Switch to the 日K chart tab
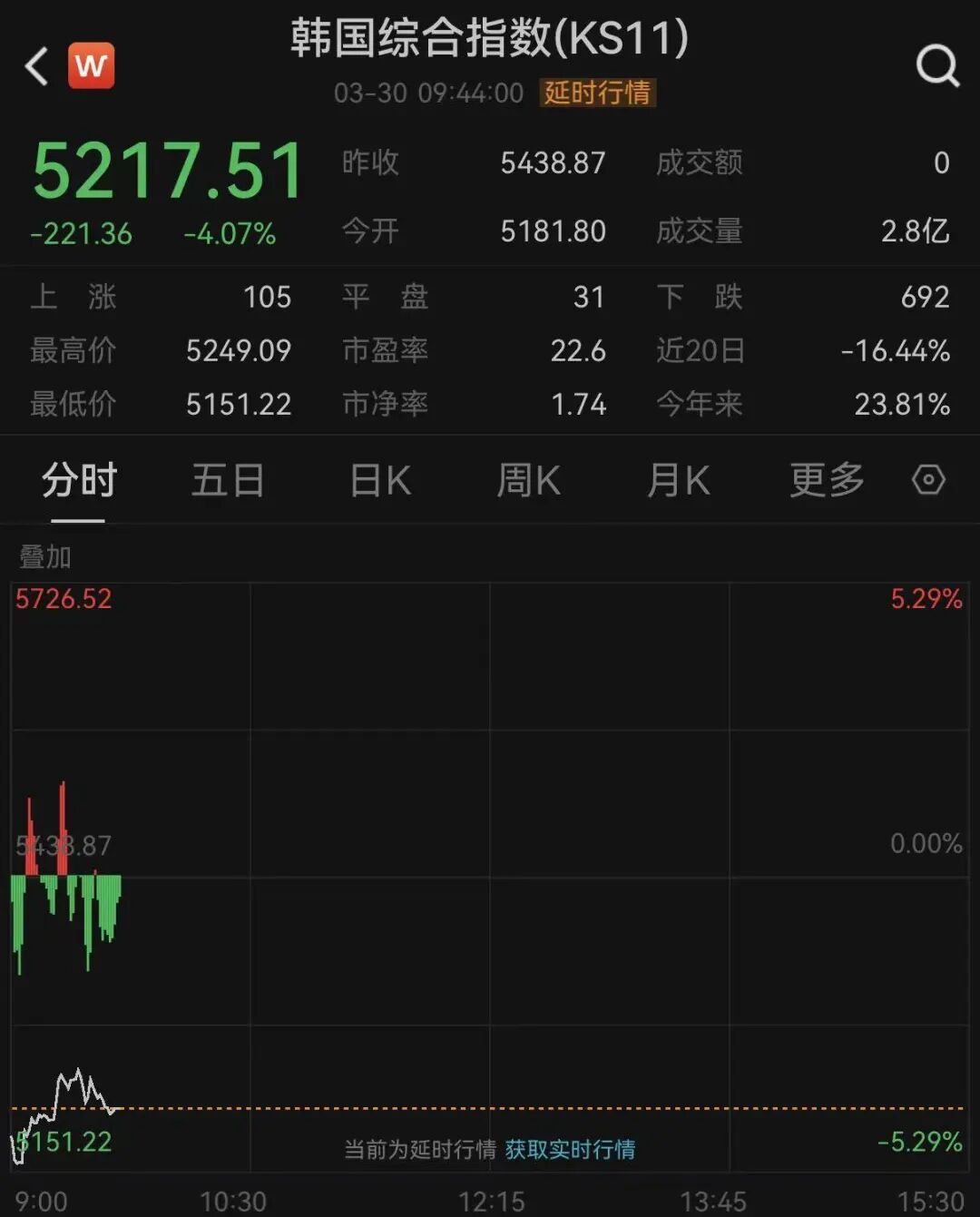 (x=380, y=480)
